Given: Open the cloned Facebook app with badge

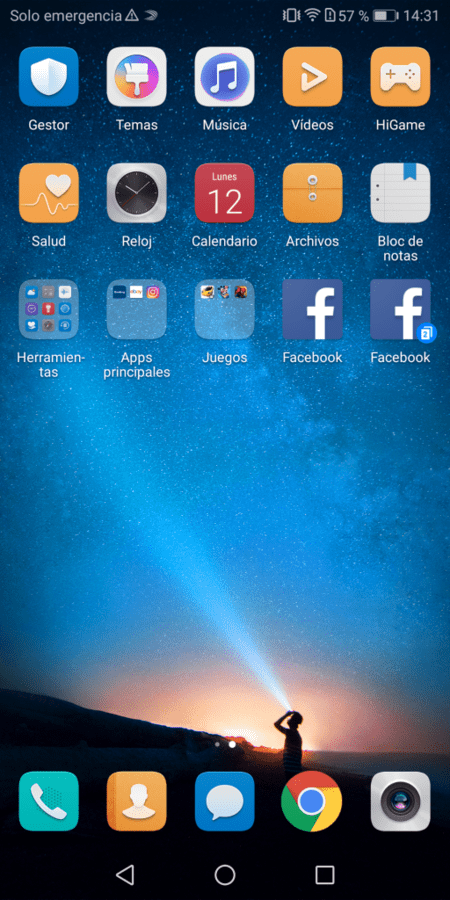Looking at the screenshot, I should [400, 309].
